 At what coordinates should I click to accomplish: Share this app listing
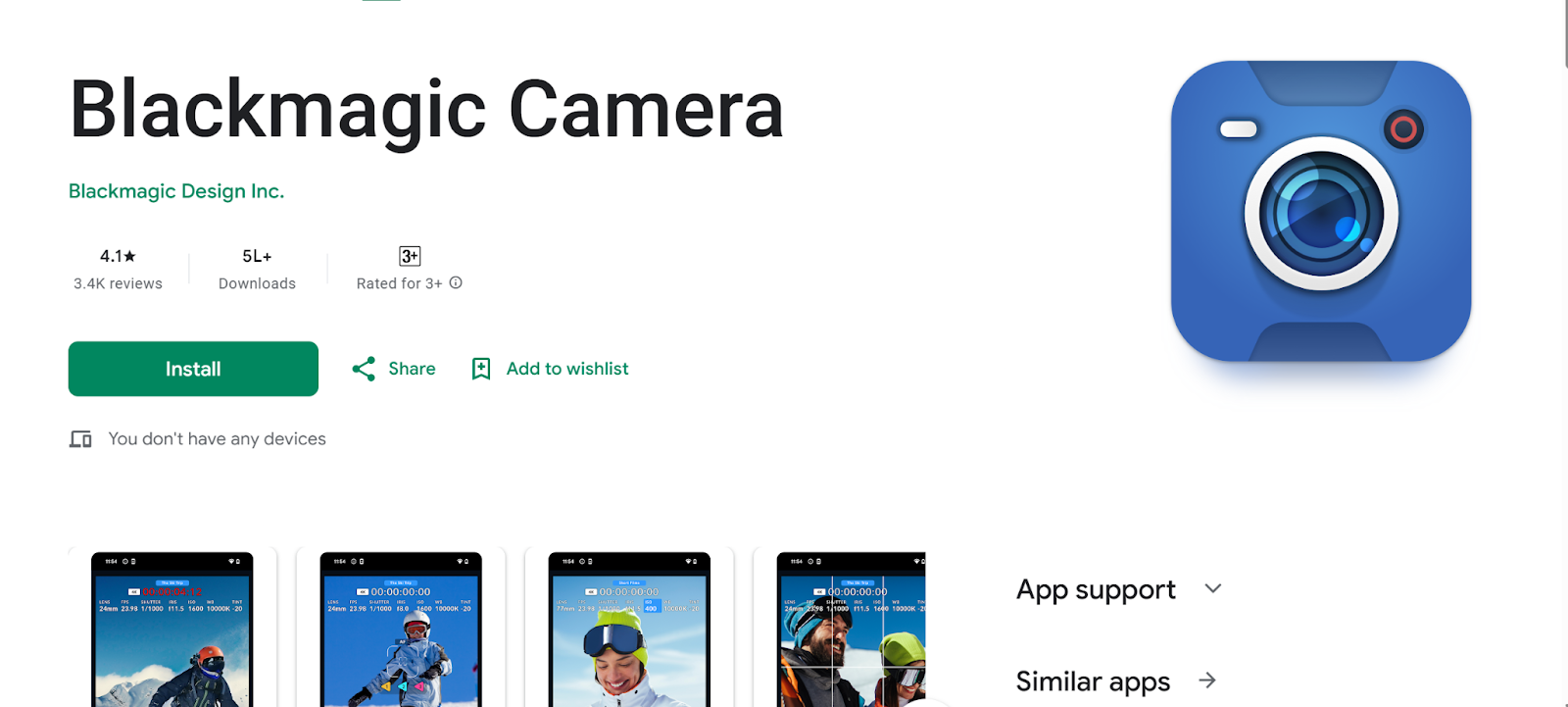394,369
